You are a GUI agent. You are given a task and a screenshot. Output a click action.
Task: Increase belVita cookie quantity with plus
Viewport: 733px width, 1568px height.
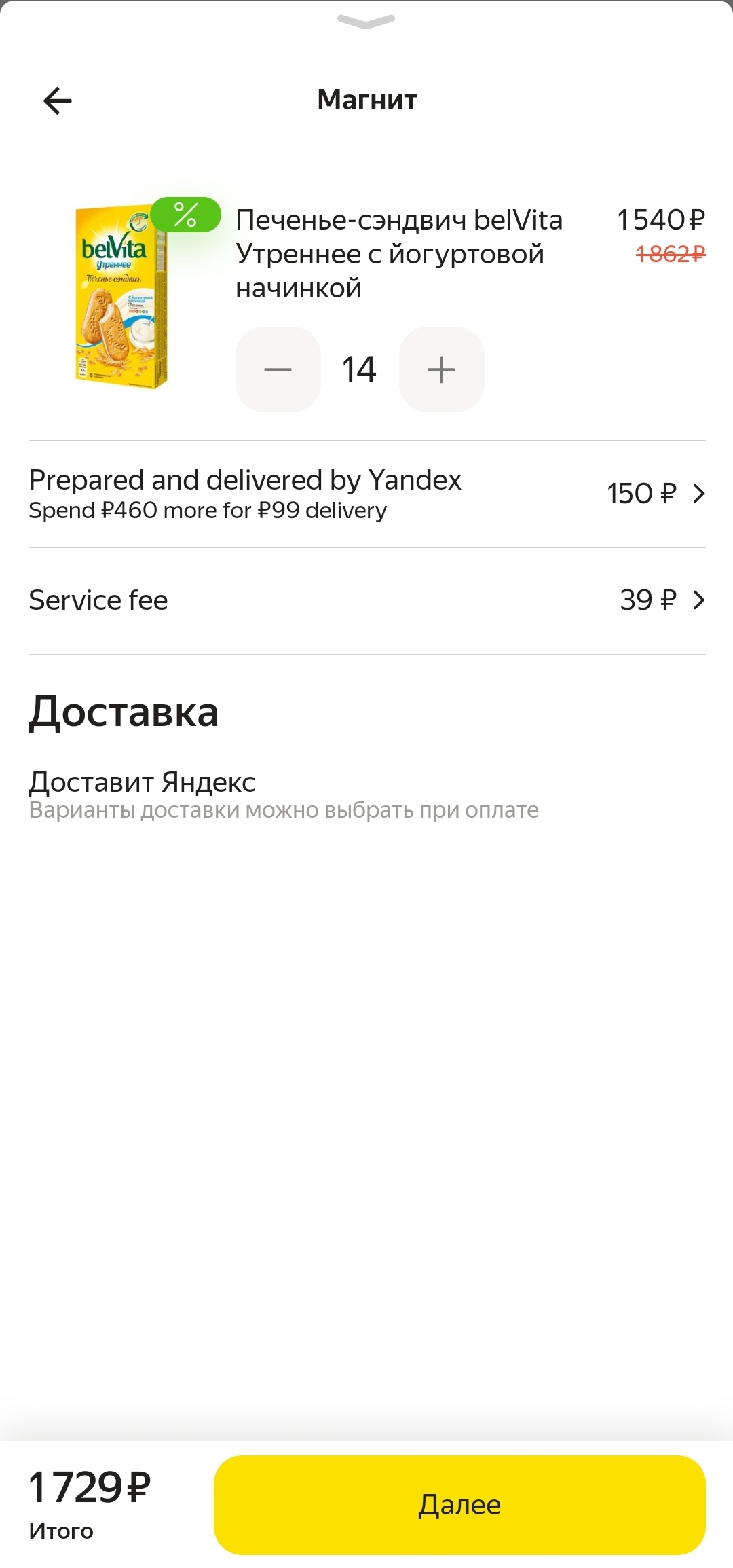[441, 369]
